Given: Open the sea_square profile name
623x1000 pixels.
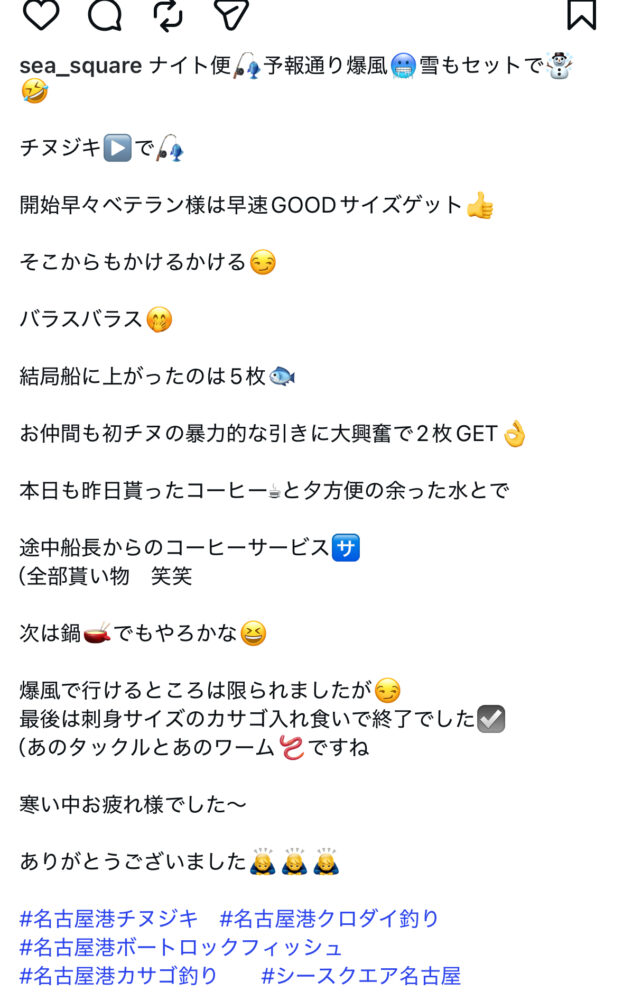Looking at the screenshot, I should click(81, 67).
